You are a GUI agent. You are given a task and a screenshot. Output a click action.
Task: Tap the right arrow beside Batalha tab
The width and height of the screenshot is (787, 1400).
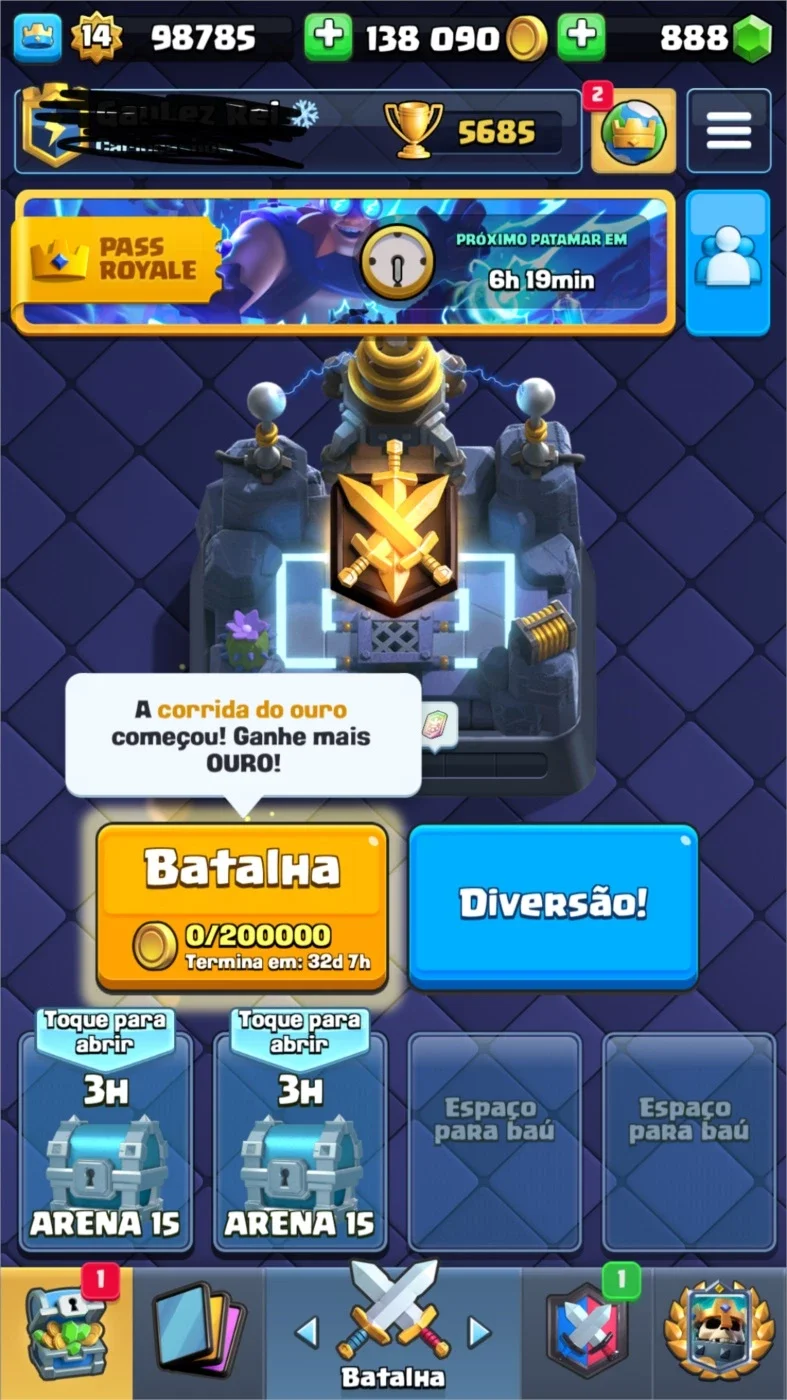click(480, 1332)
